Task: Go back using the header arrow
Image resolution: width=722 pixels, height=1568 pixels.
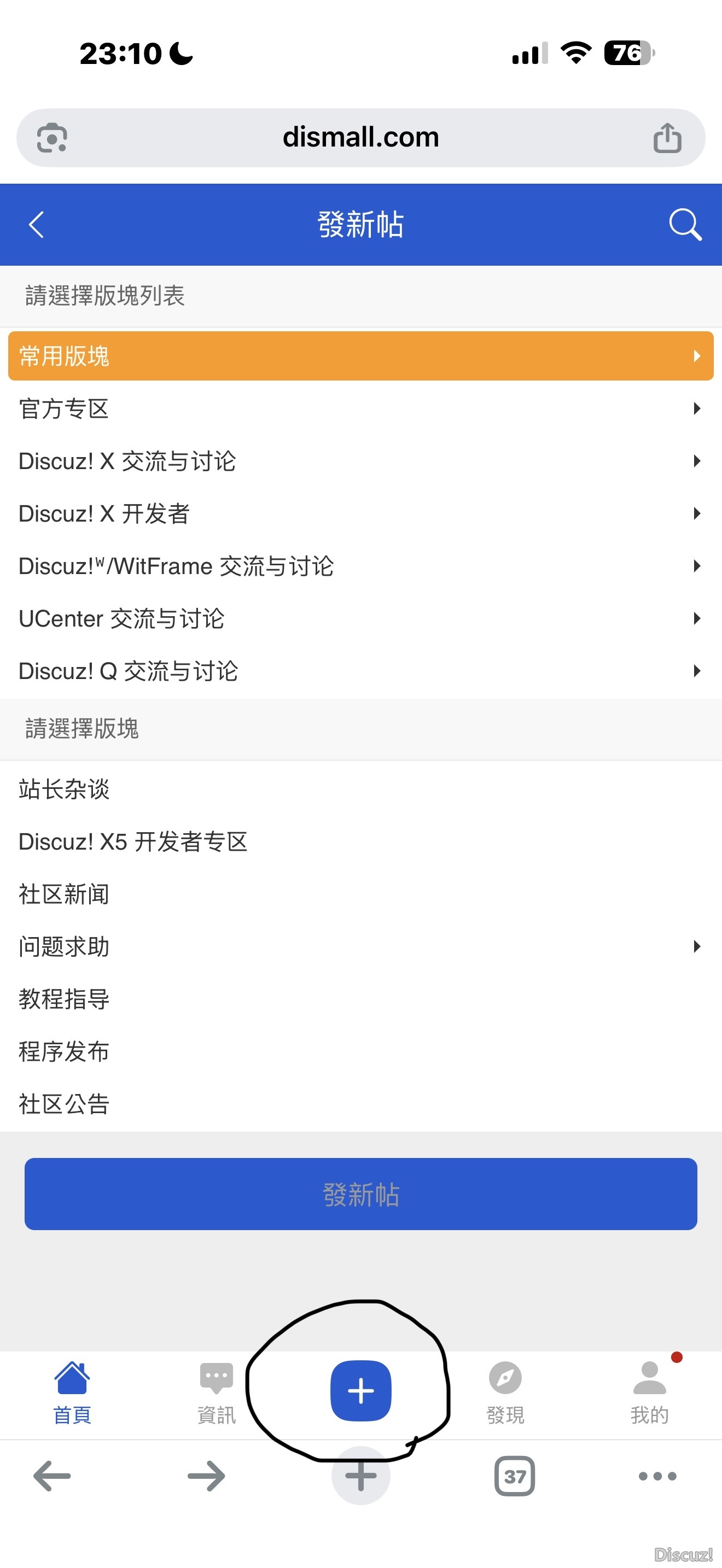Action: (x=37, y=225)
